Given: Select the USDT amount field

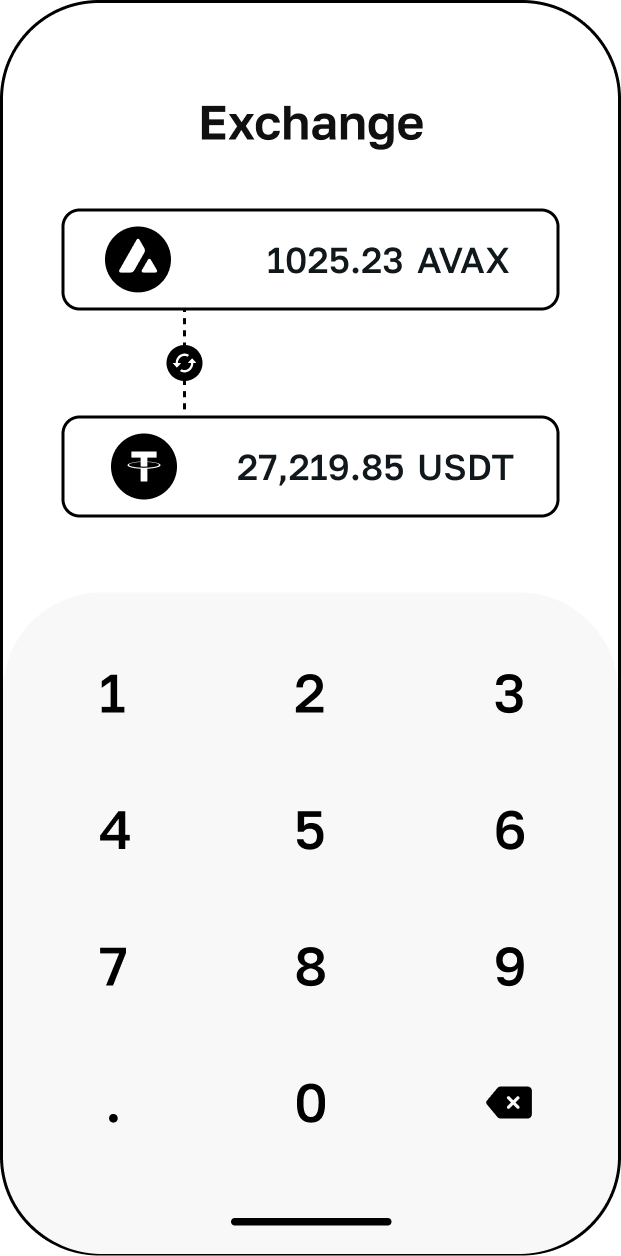Looking at the screenshot, I should (310, 467).
